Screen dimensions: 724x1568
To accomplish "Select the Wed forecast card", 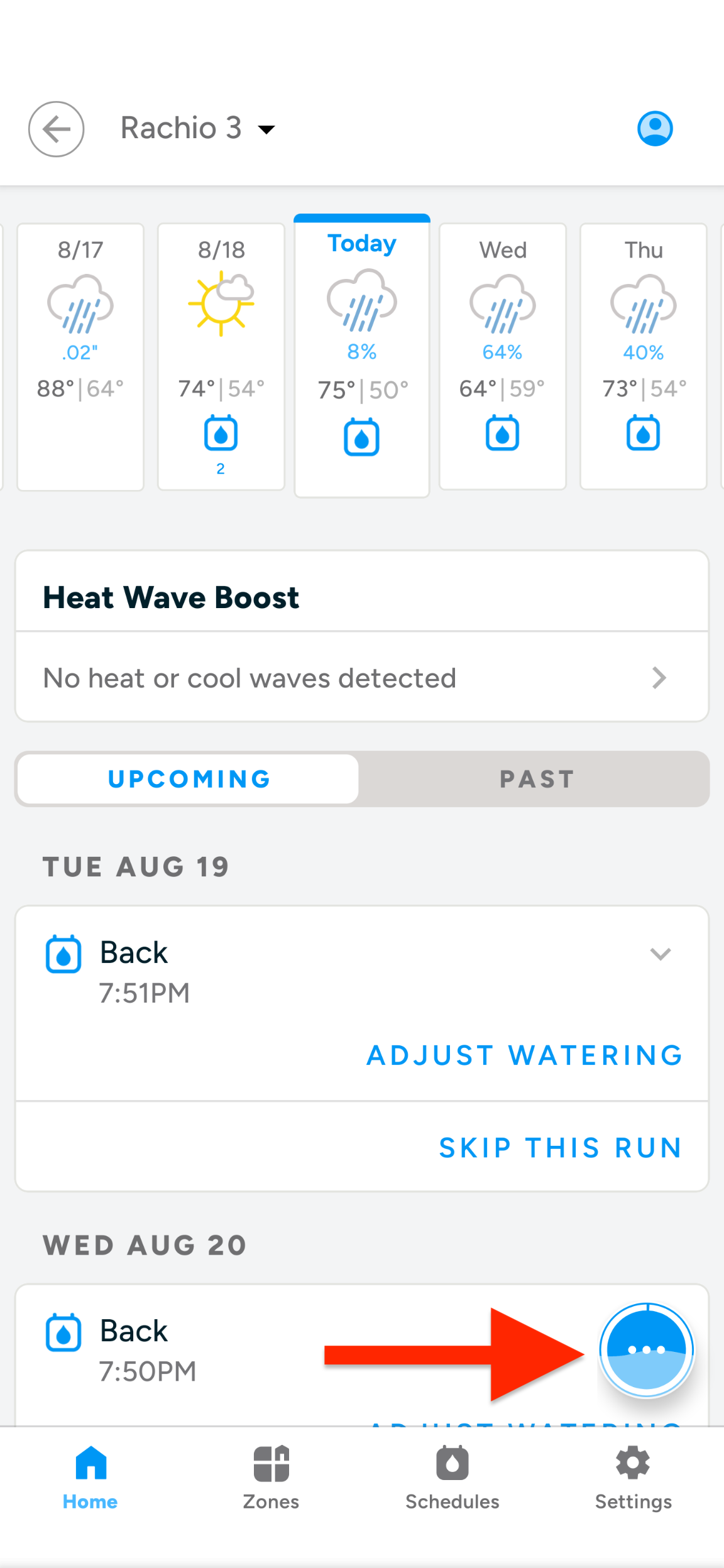I will coord(502,356).
